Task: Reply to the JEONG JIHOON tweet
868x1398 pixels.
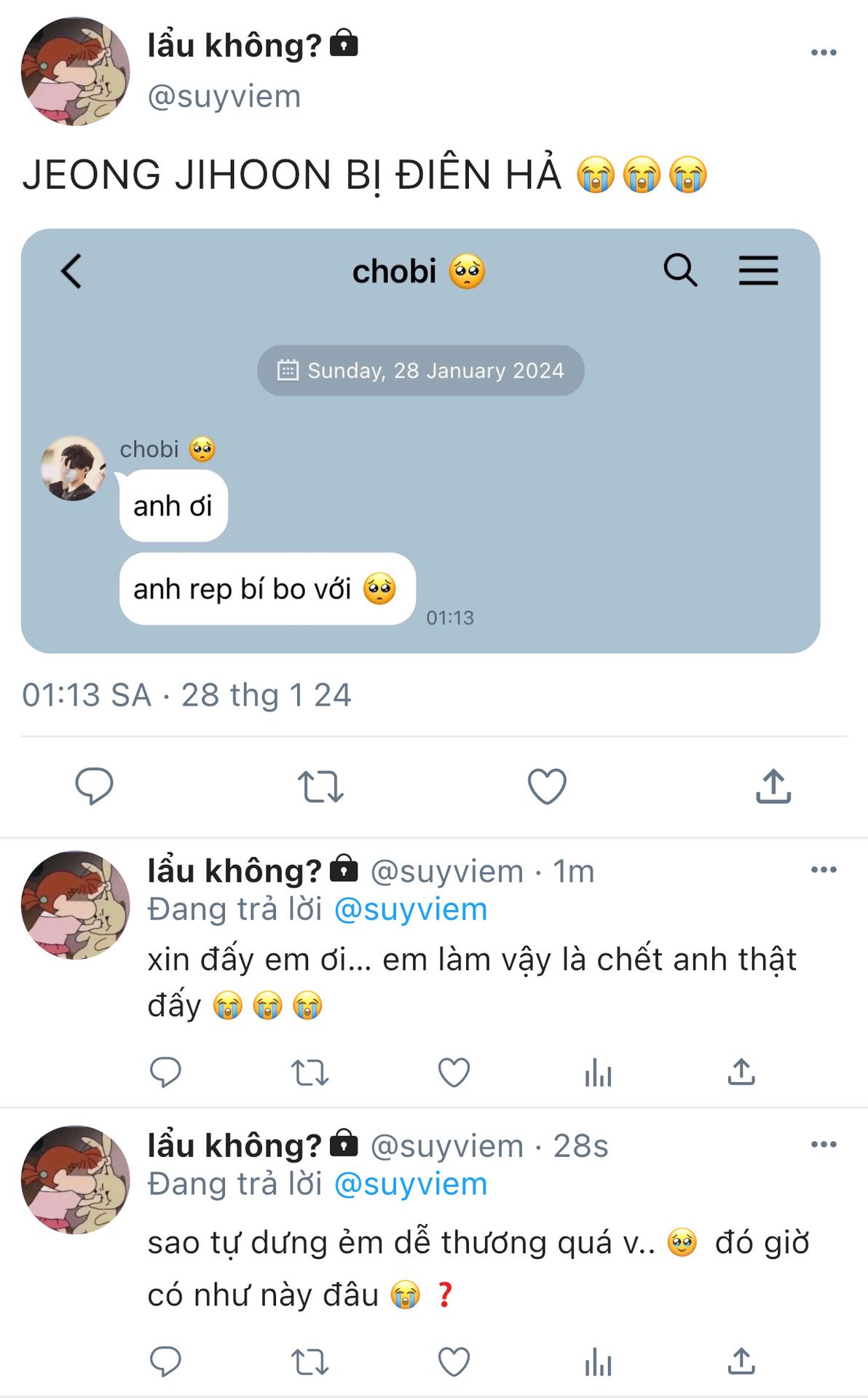Action: tap(95, 786)
